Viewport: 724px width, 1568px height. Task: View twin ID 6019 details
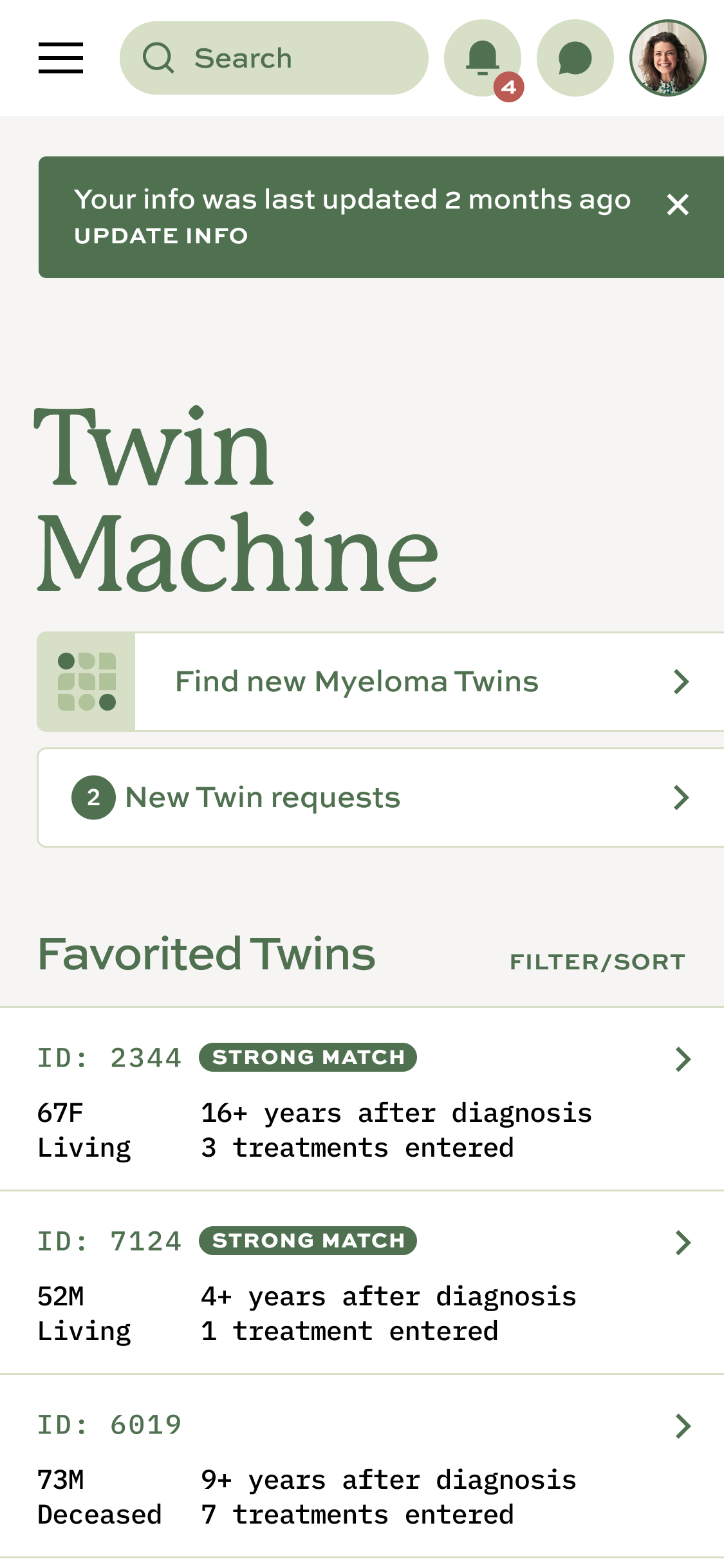[362, 1466]
